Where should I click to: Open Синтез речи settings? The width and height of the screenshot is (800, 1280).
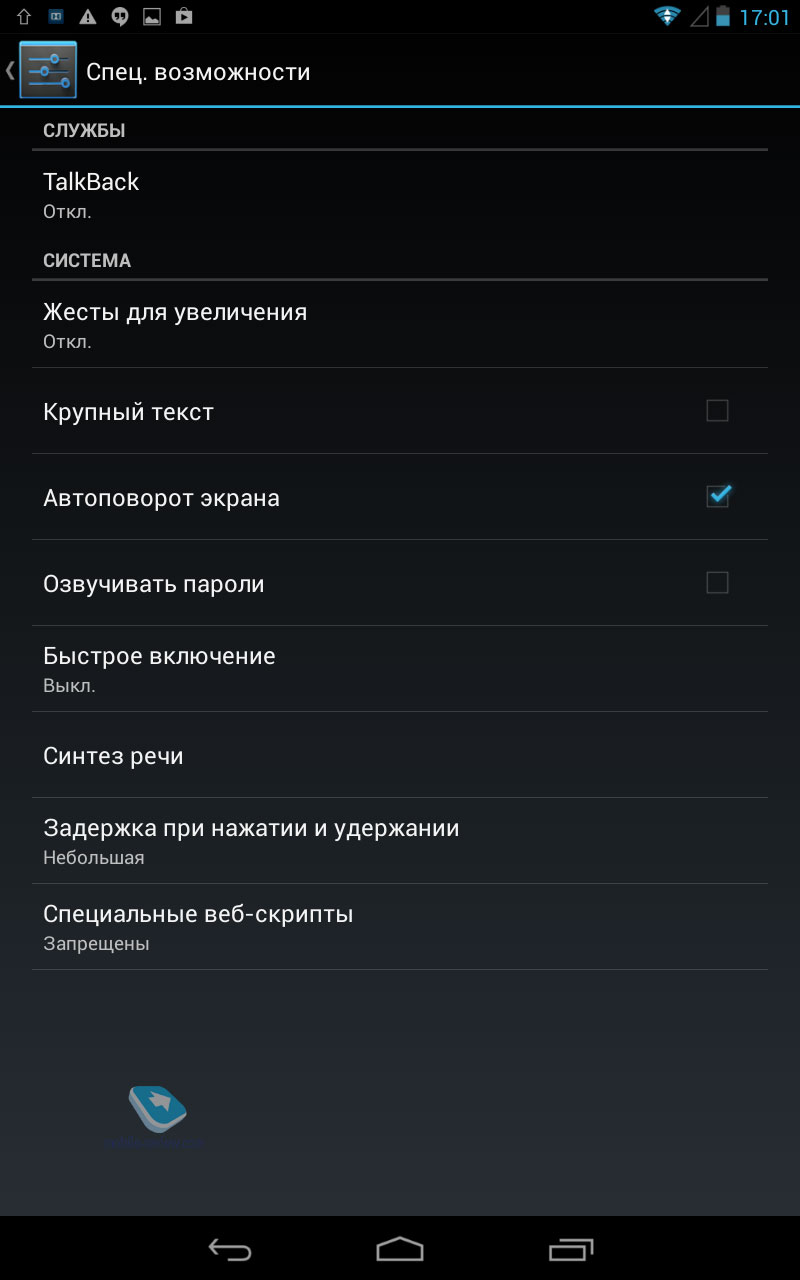coord(400,755)
